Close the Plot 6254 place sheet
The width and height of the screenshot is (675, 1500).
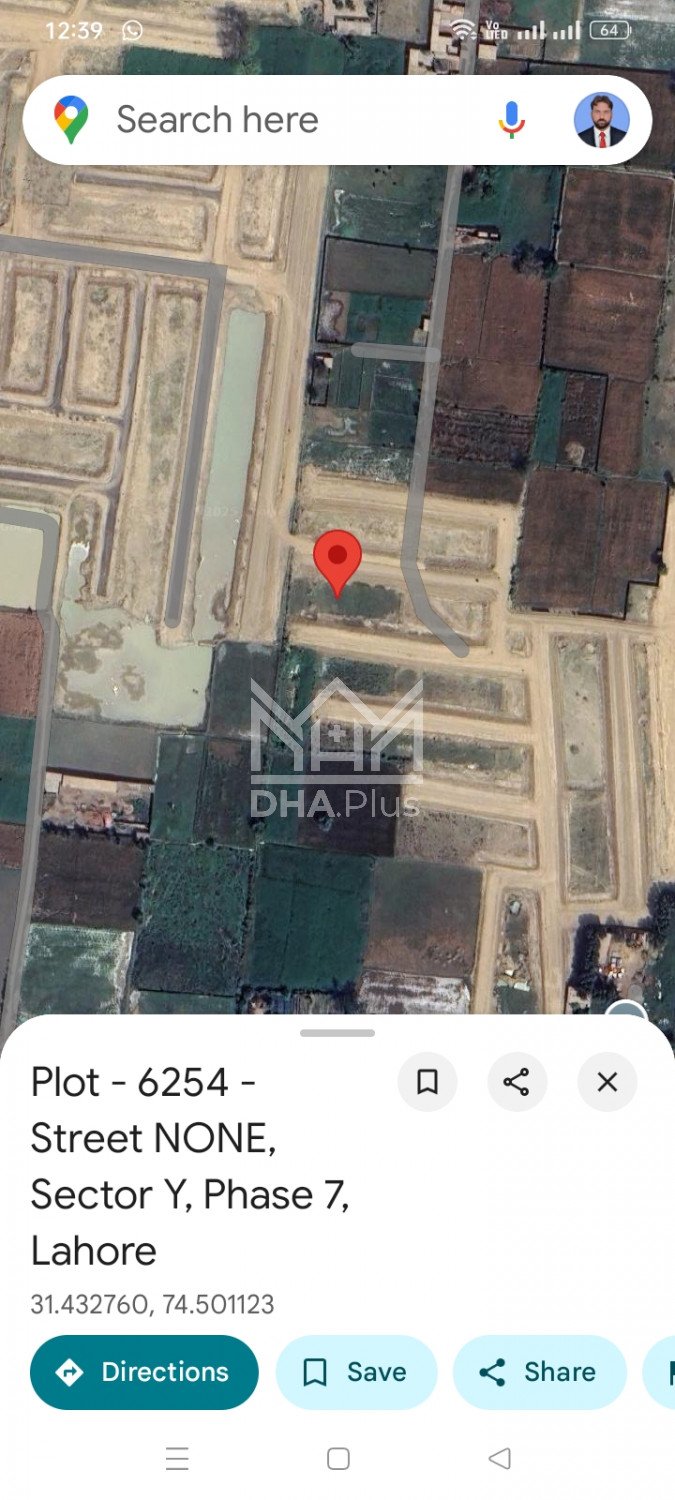(x=607, y=1082)
